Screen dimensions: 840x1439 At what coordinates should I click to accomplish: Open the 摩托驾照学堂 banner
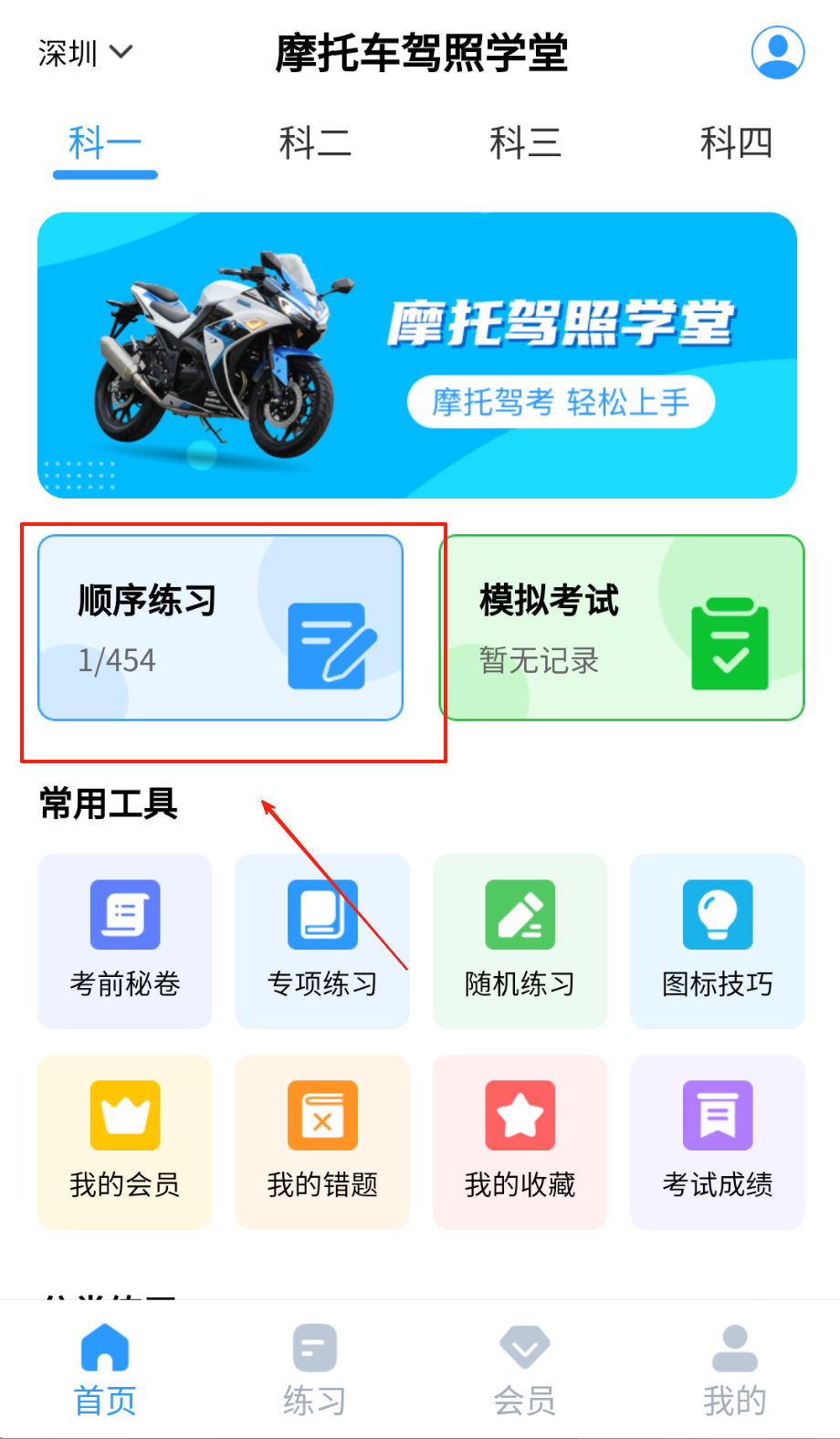click(x=417, y=355)
